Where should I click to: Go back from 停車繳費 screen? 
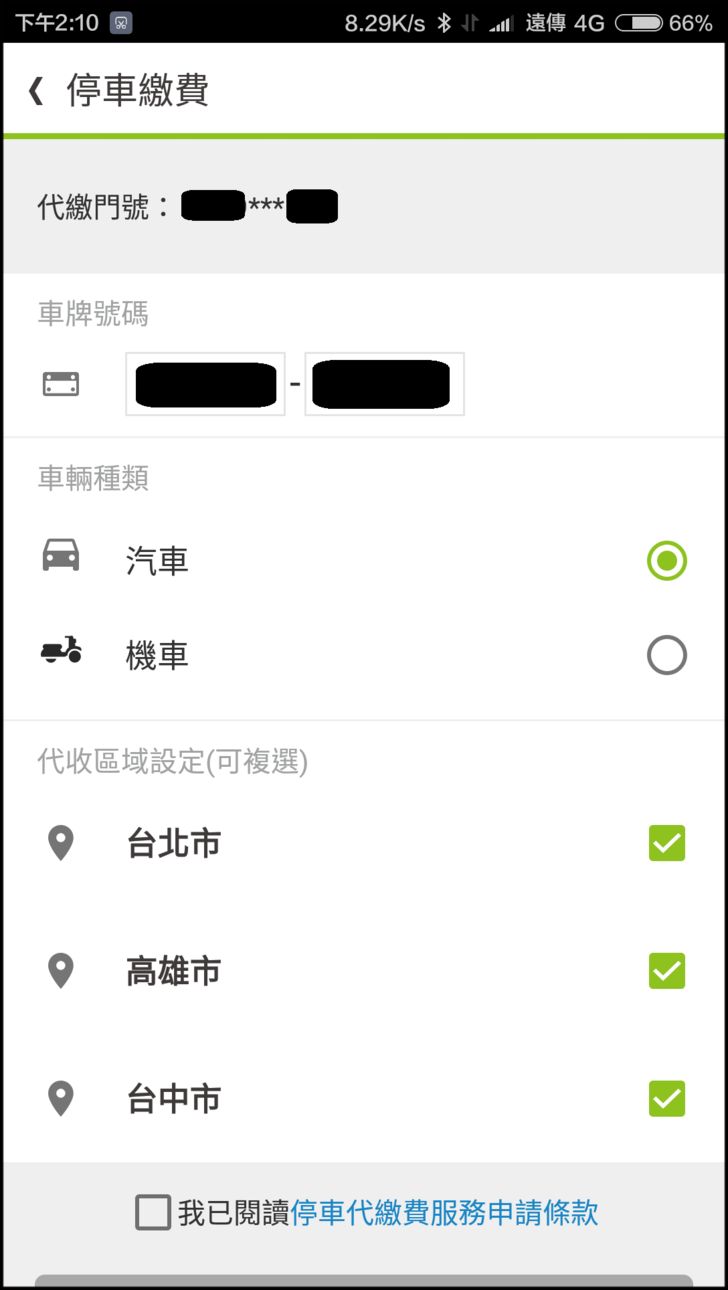coord(37,91)
